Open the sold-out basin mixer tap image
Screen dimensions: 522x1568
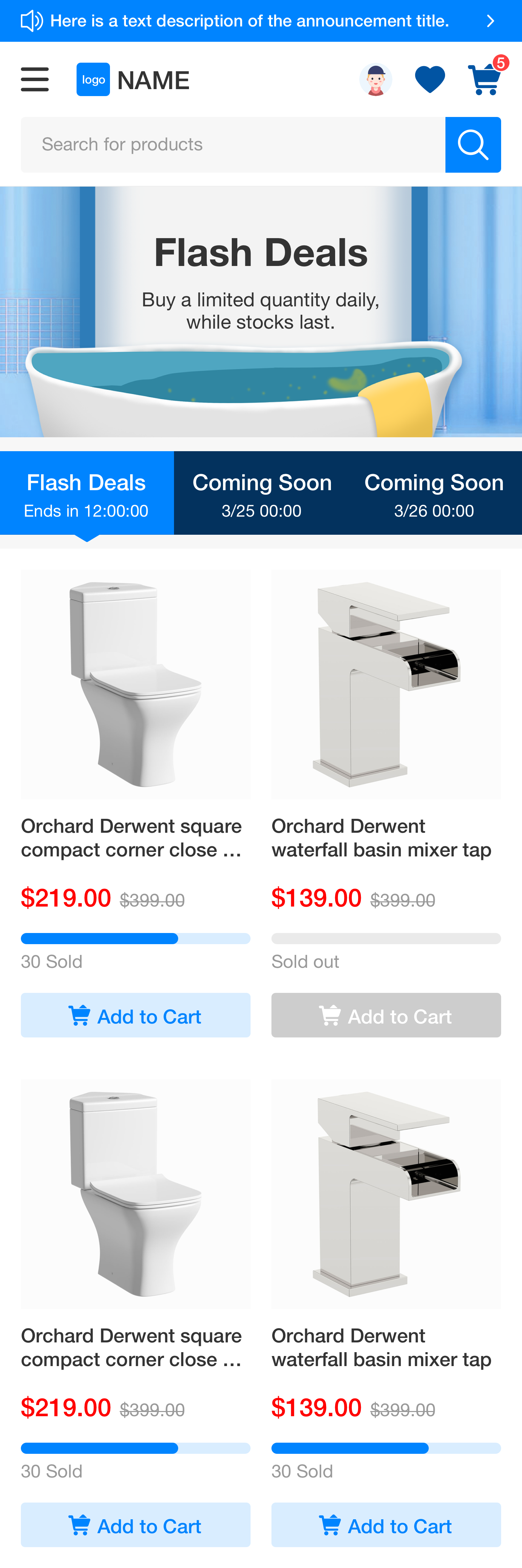click(386, 684)
